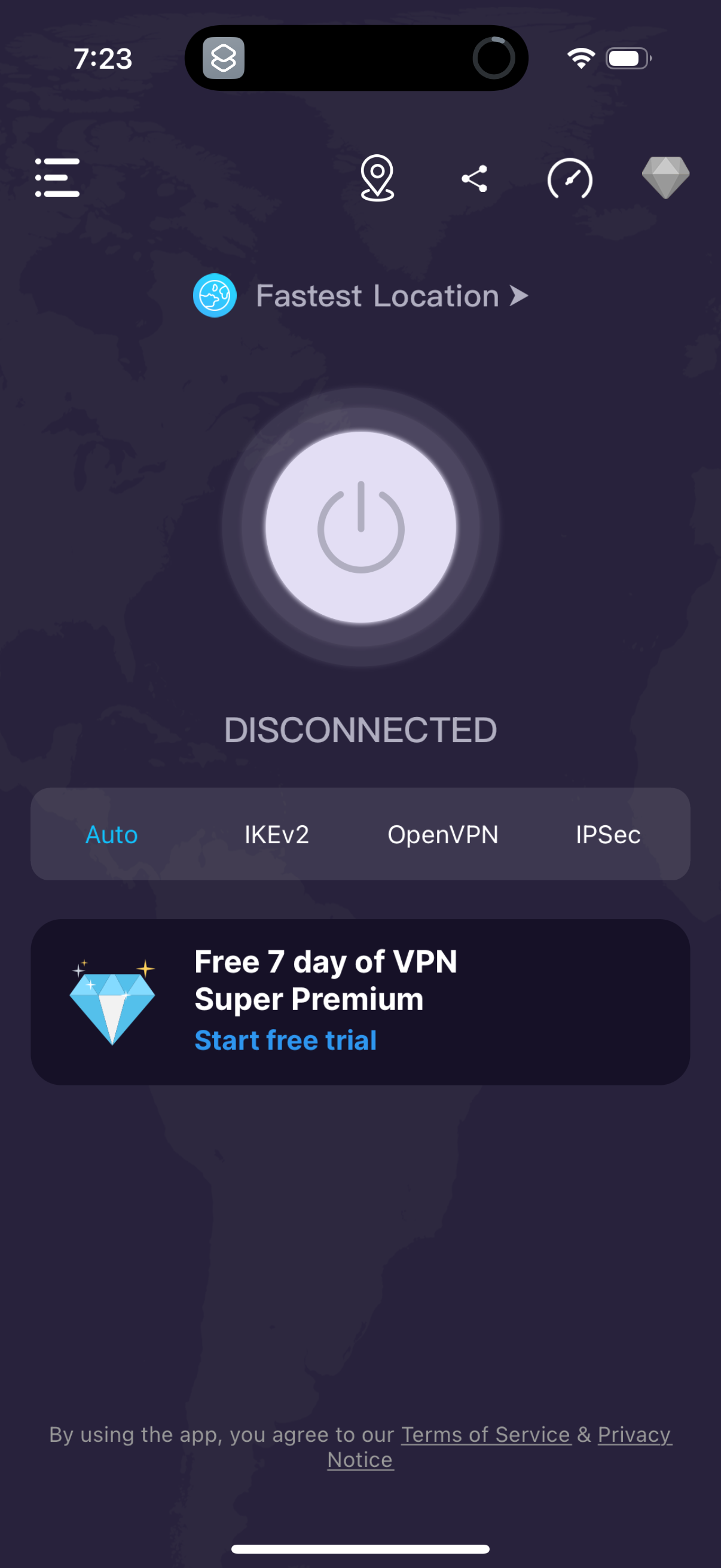Enable the IPSec protocol

click(608, 834)
